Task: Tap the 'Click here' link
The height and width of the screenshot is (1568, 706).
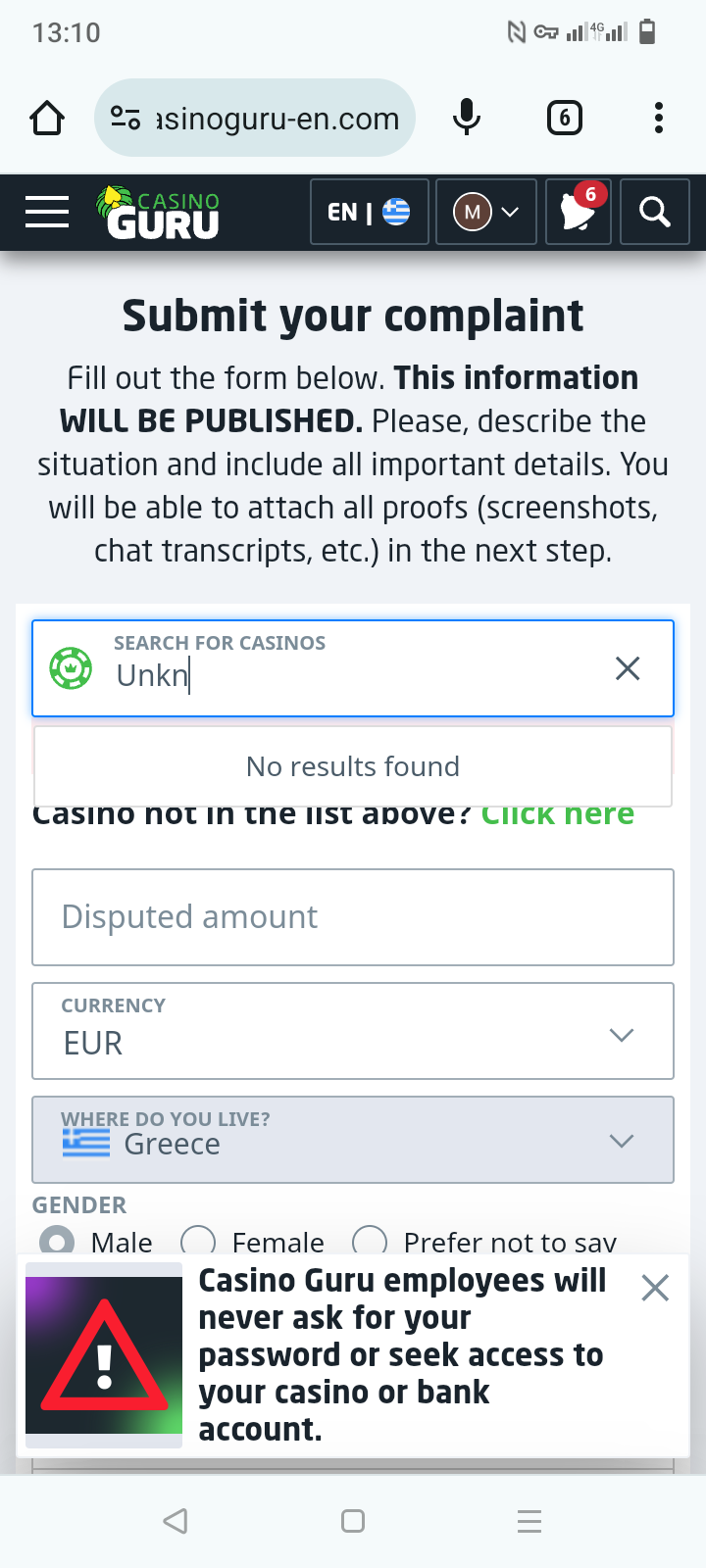Action: pyautogui.click(x=558, y=815)
